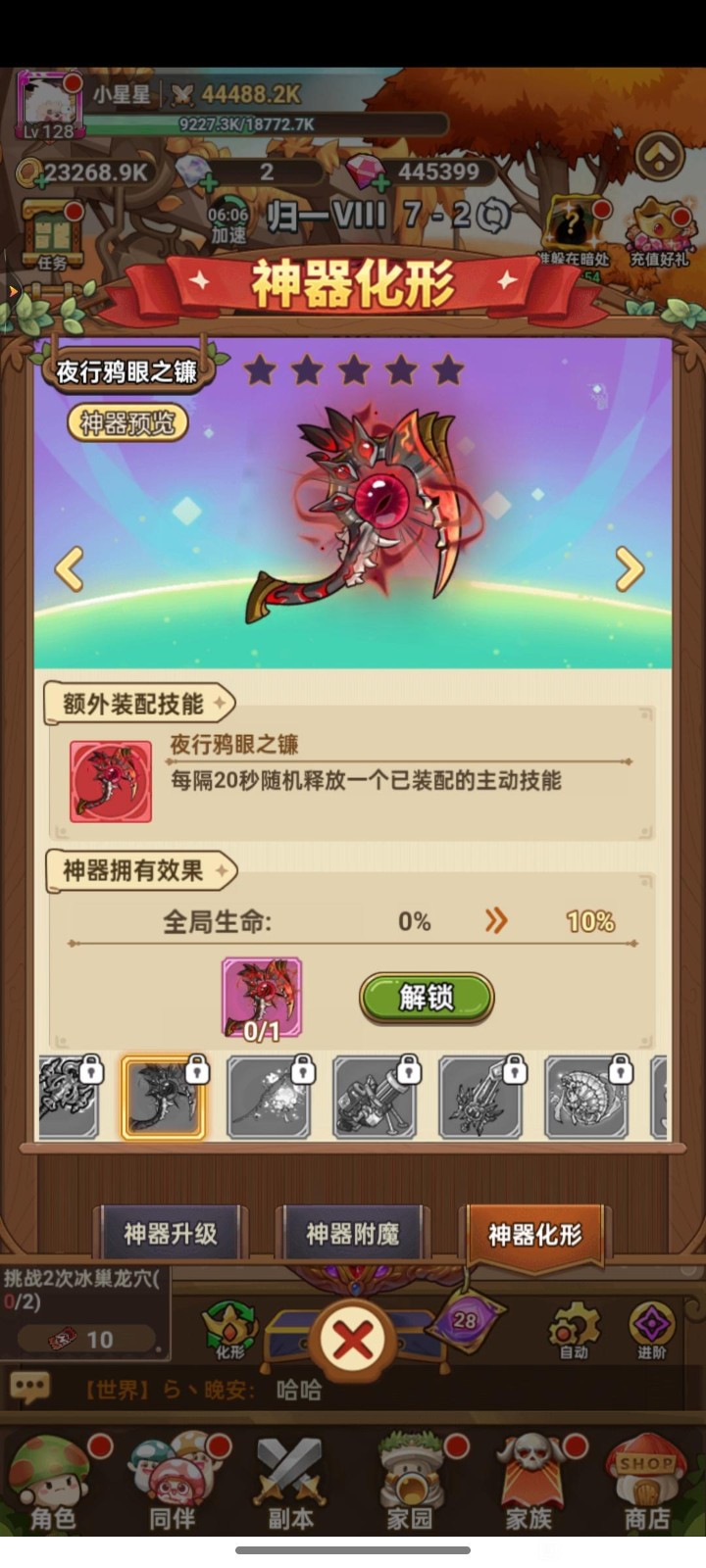706x1568 pixels.
Task: Switch to the 神器升级 tab
Action: click(171, 1233)
